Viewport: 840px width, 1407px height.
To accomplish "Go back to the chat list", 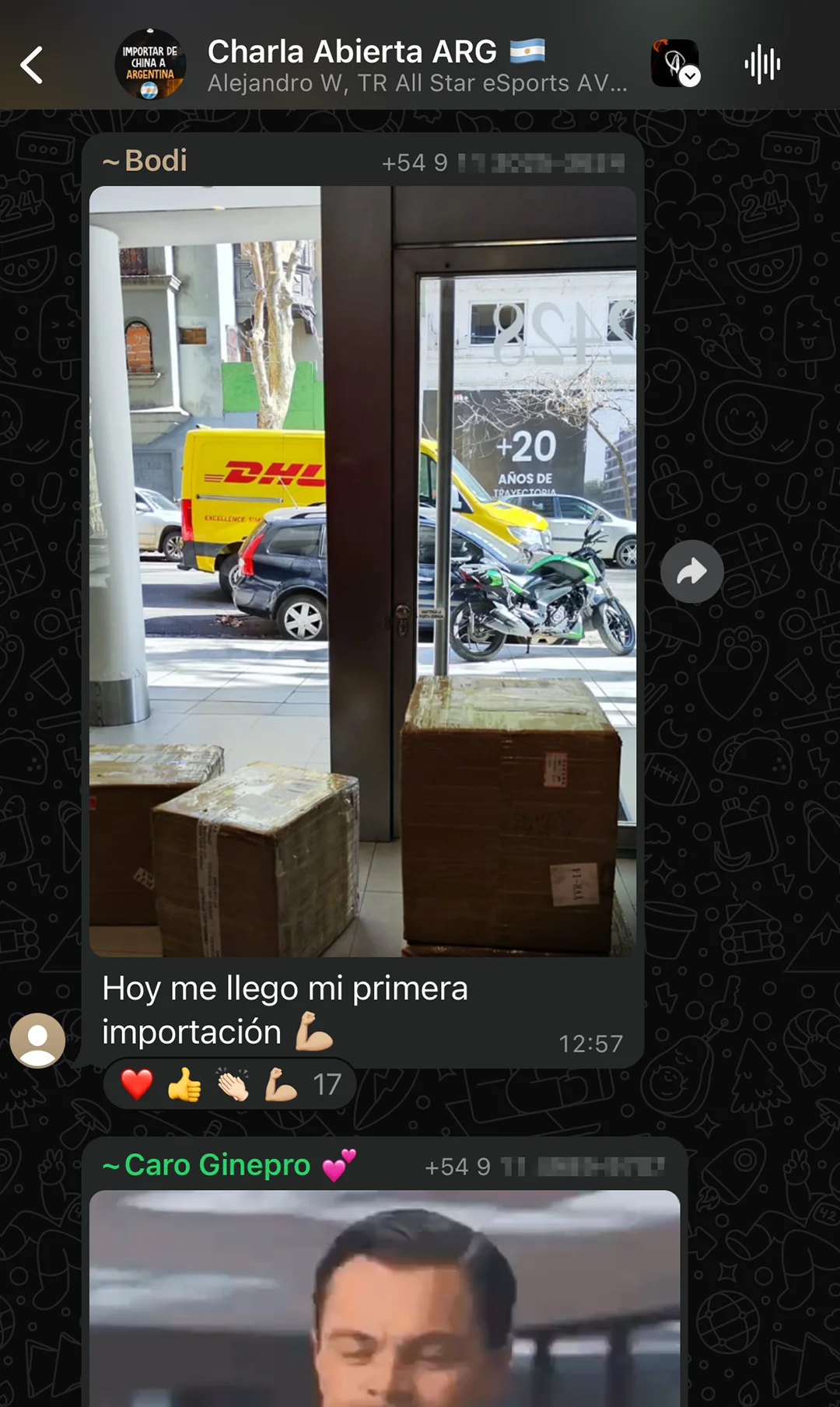I will [32, 65].
